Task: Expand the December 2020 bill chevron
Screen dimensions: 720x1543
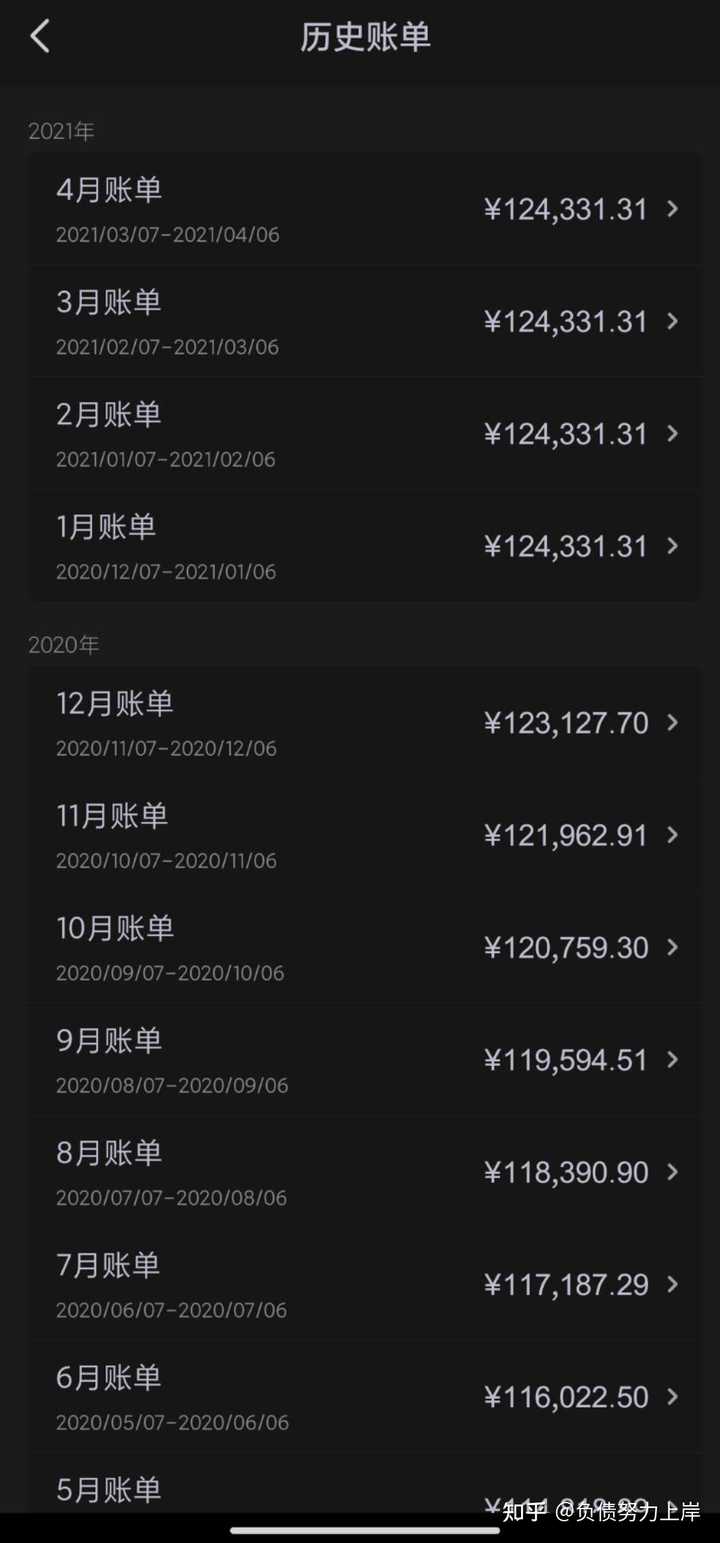Action: (x=671, y=722)
